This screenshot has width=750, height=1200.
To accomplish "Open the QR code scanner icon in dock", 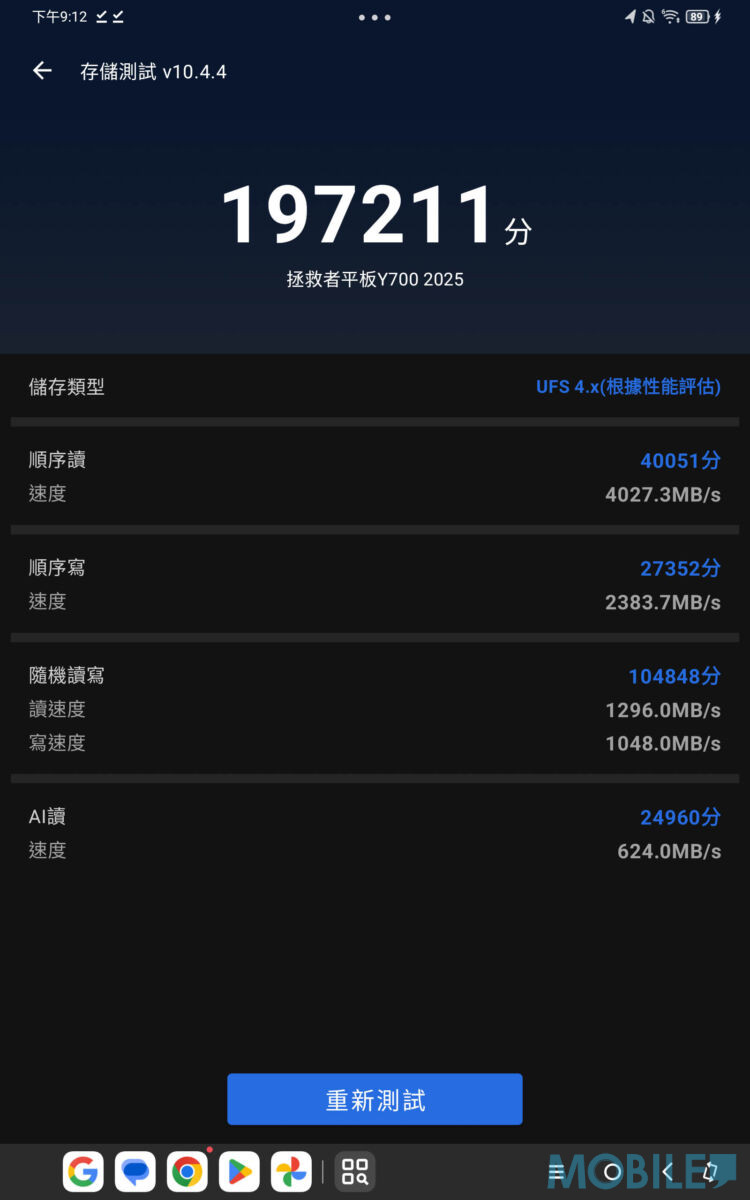I will click(x=355, y=1170).
